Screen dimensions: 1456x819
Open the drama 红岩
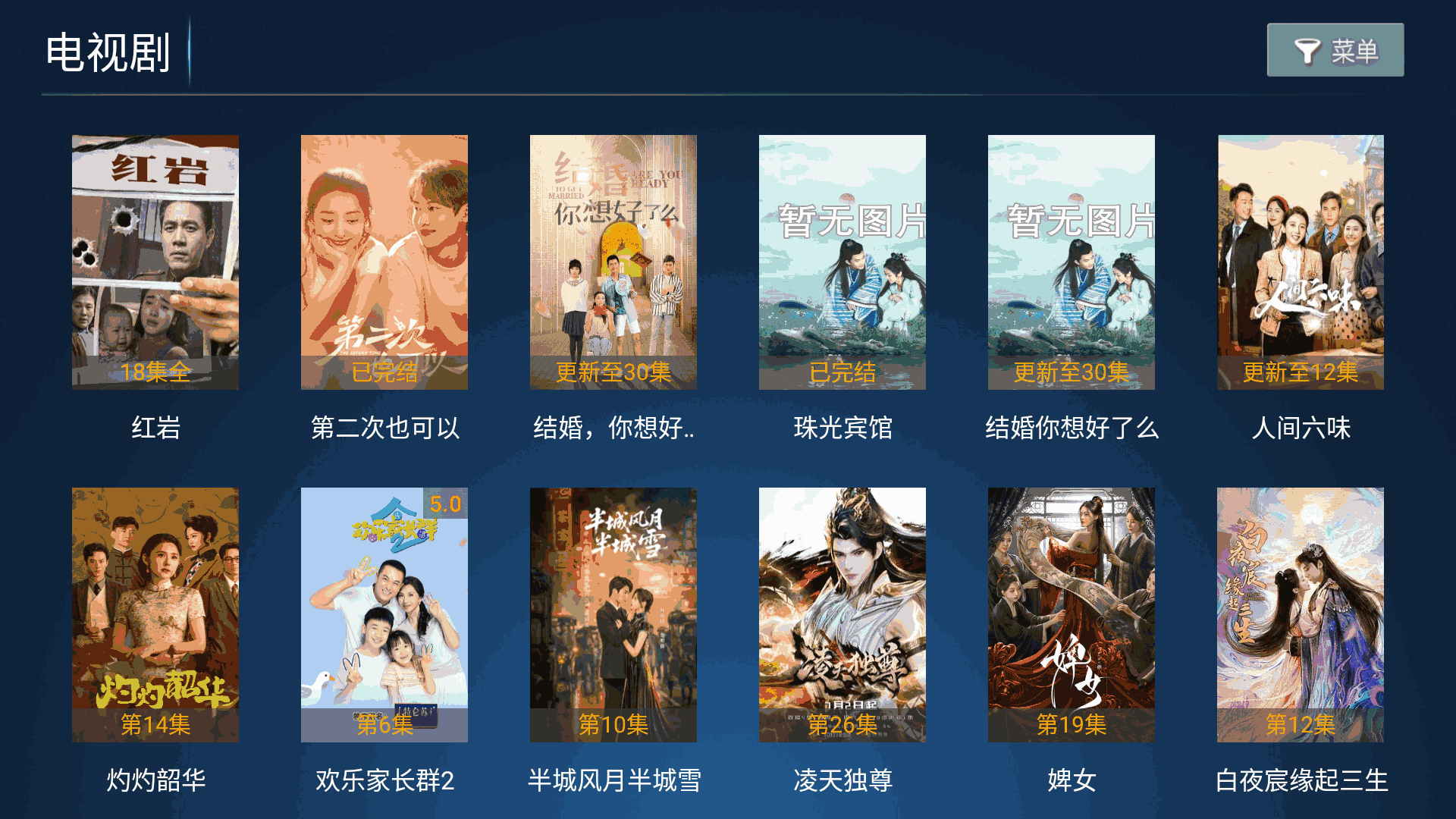[155, 262]
